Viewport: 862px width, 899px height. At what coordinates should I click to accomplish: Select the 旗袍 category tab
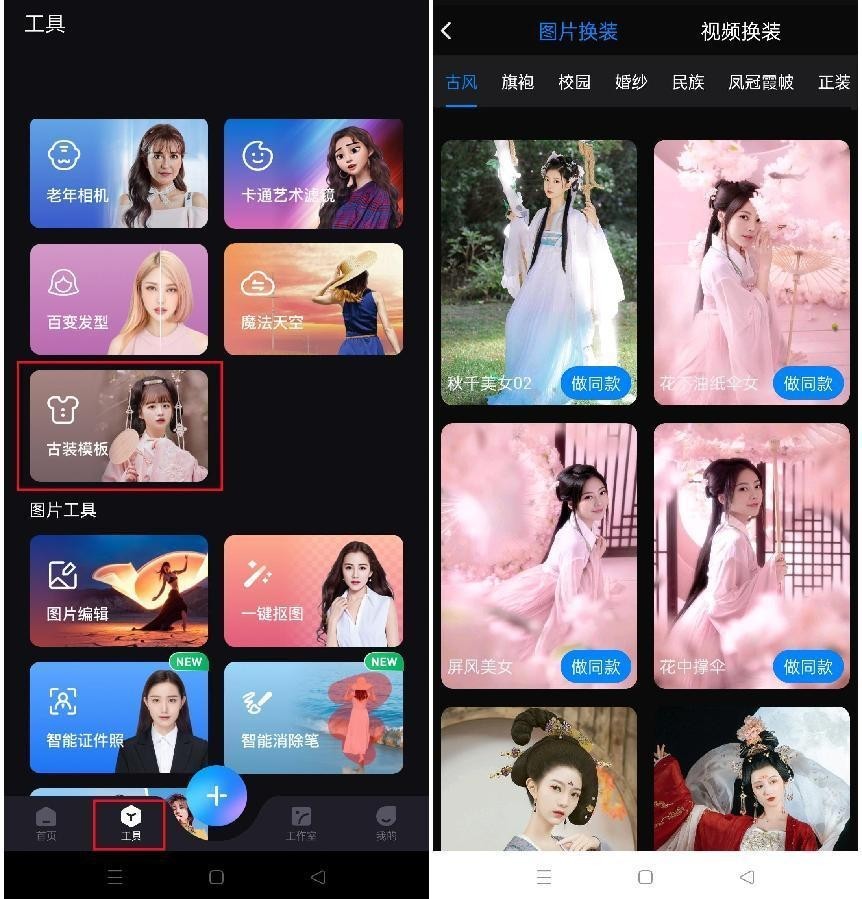[x=517, y=82]
